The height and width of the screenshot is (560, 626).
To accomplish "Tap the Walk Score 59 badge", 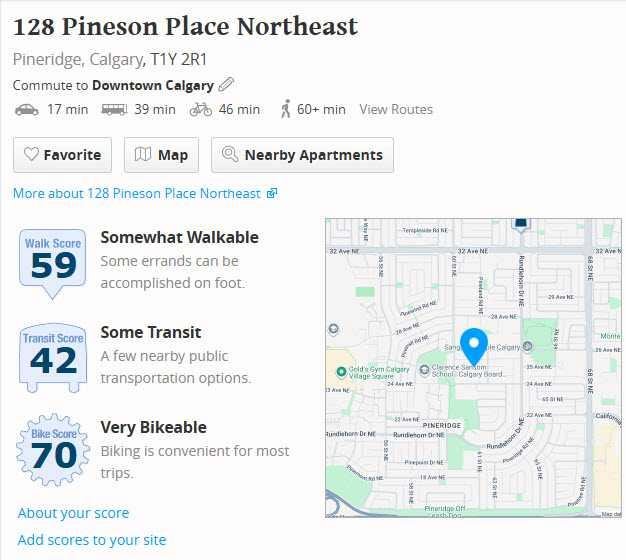I will (x=53, y=260).
